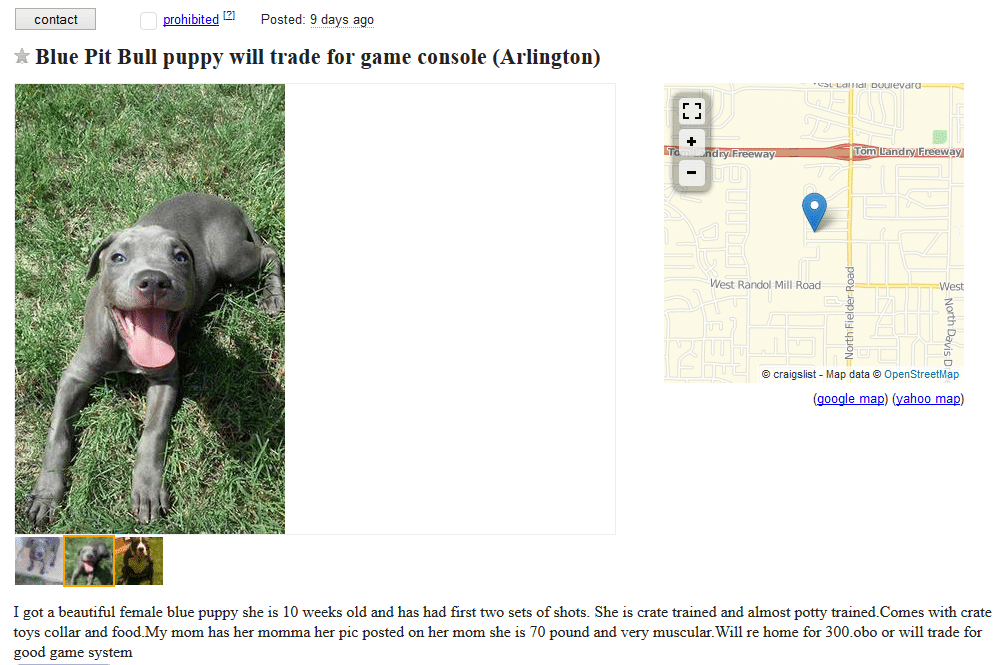Open the OpenStreetMap attribution link

click(921, 374)
